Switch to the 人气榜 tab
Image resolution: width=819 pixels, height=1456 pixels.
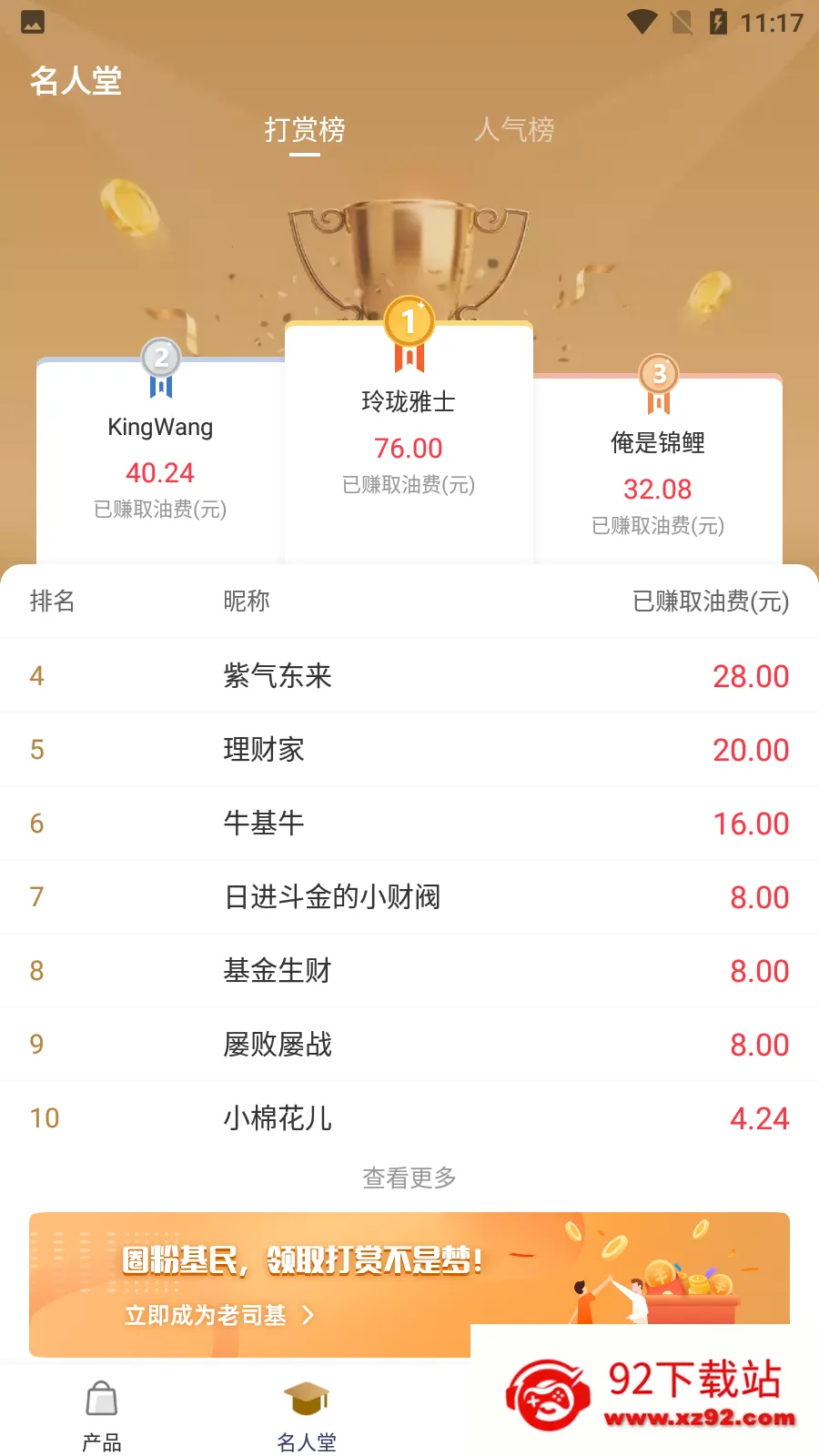click(x=514, y=129)
